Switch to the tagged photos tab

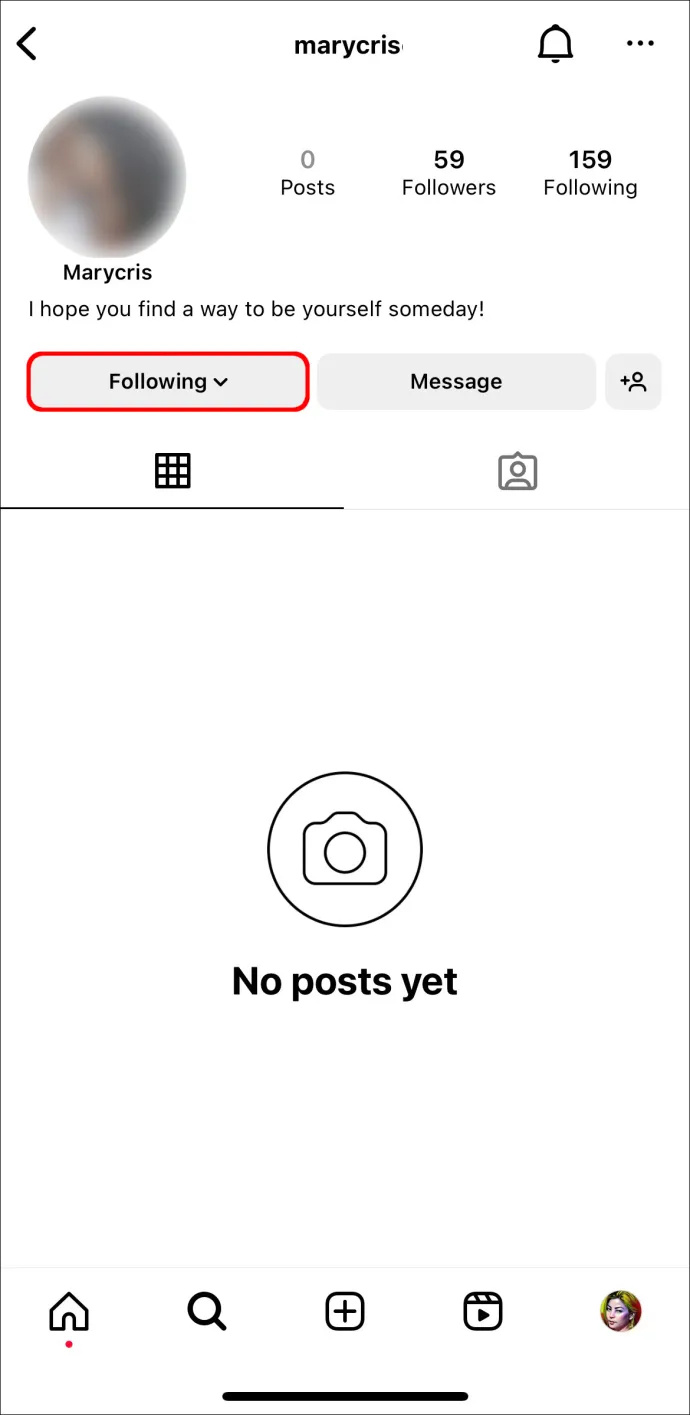[x=517, y=471]
